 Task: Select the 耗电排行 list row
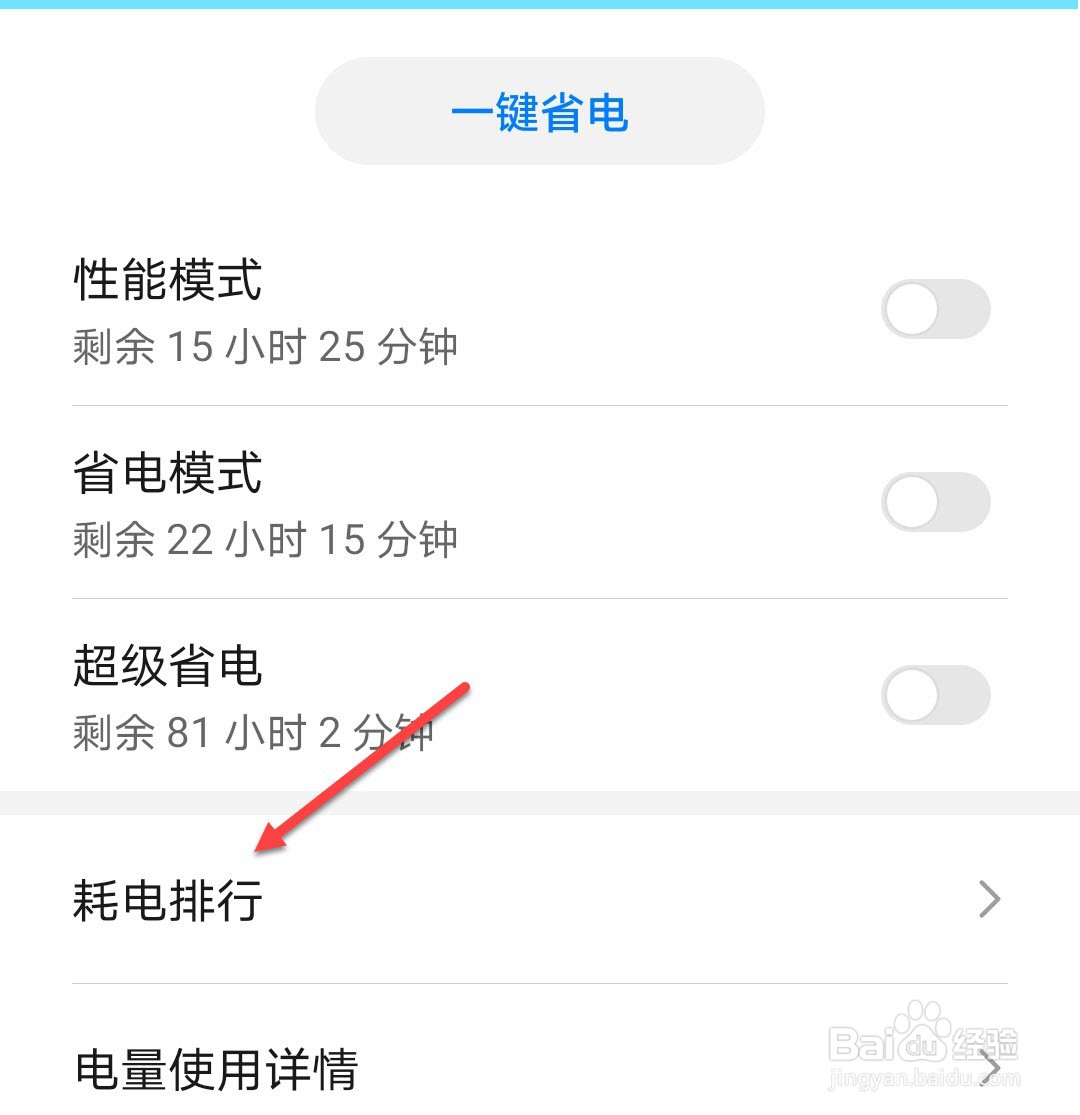pyautogui.click(x=400, y=900)
